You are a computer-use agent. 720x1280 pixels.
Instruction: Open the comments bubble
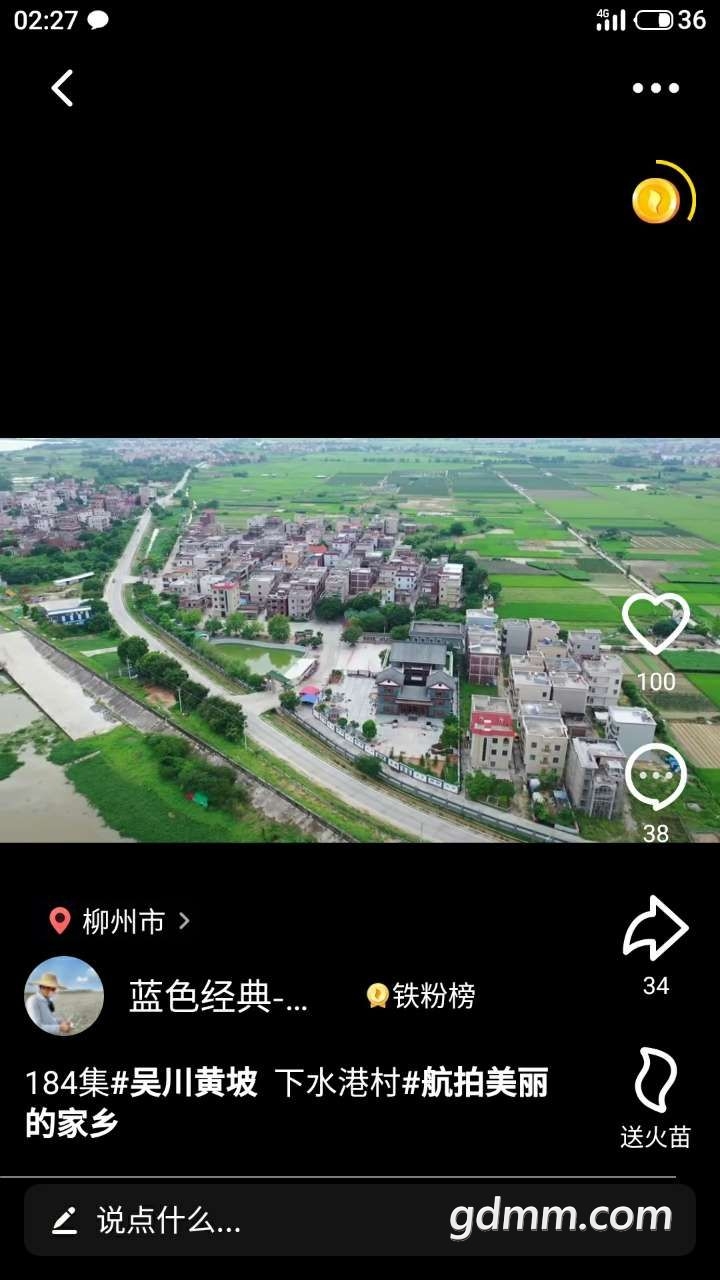pos(656,778)
